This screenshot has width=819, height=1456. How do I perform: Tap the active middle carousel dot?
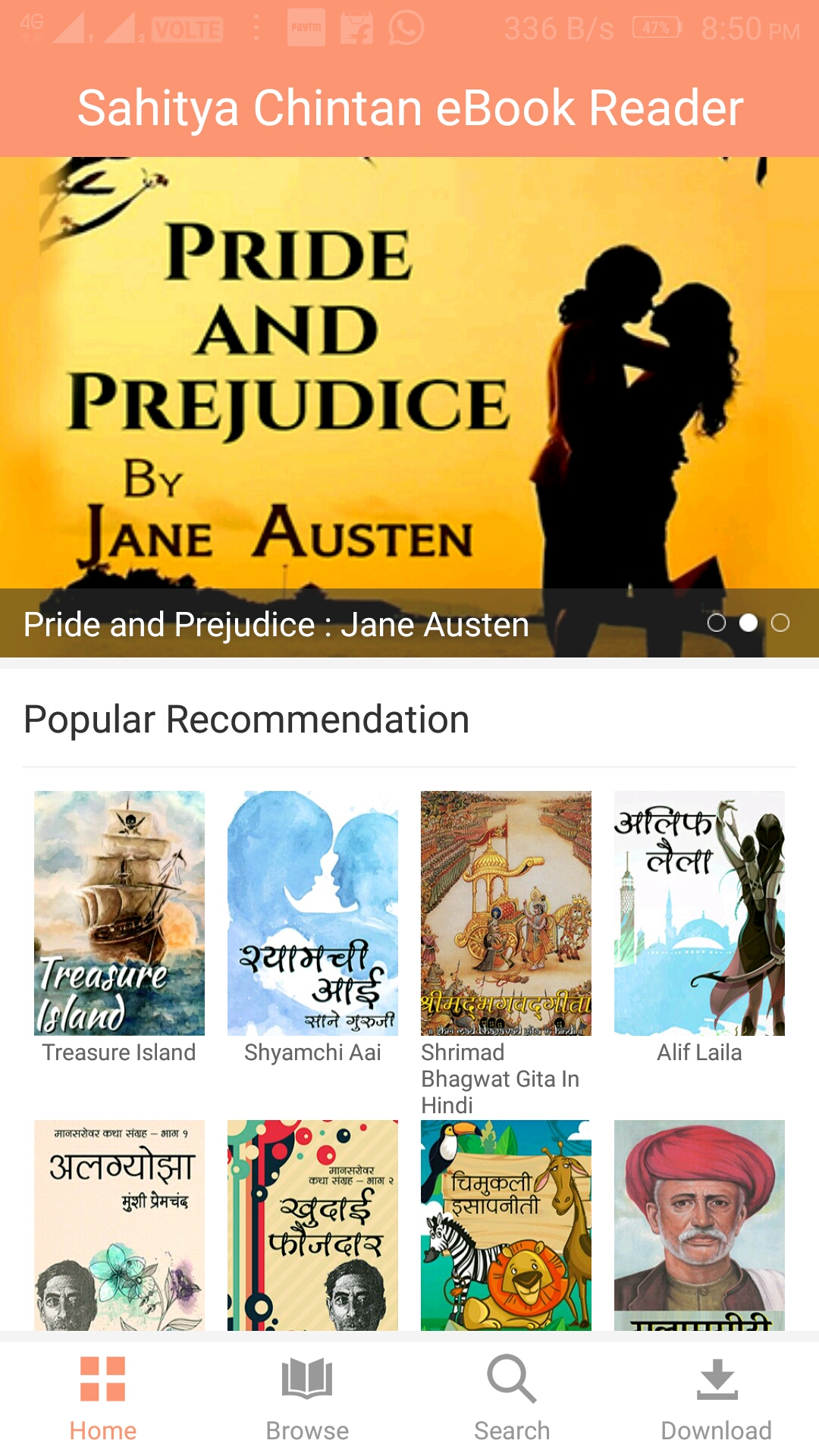[x=749, y=622]
